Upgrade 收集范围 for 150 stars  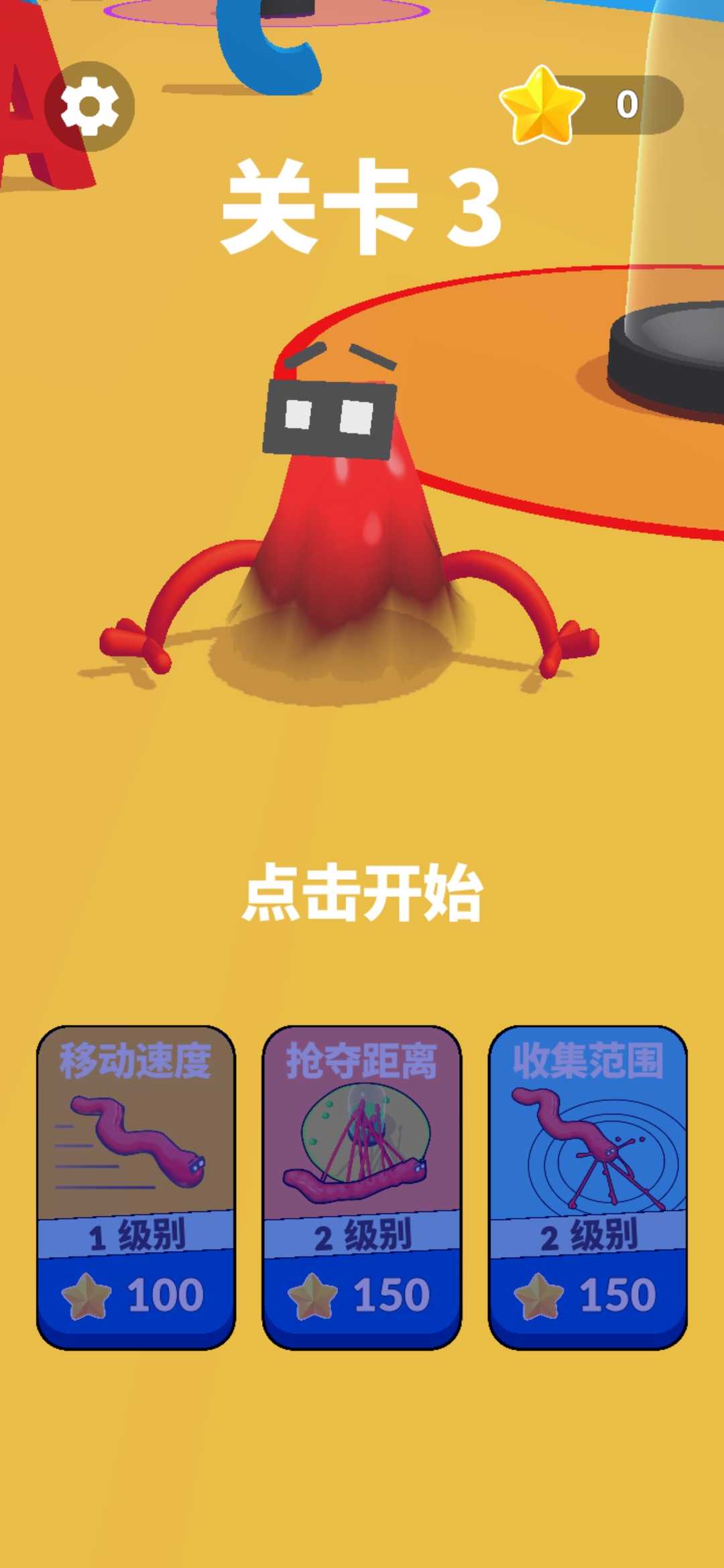[588, 1187]
